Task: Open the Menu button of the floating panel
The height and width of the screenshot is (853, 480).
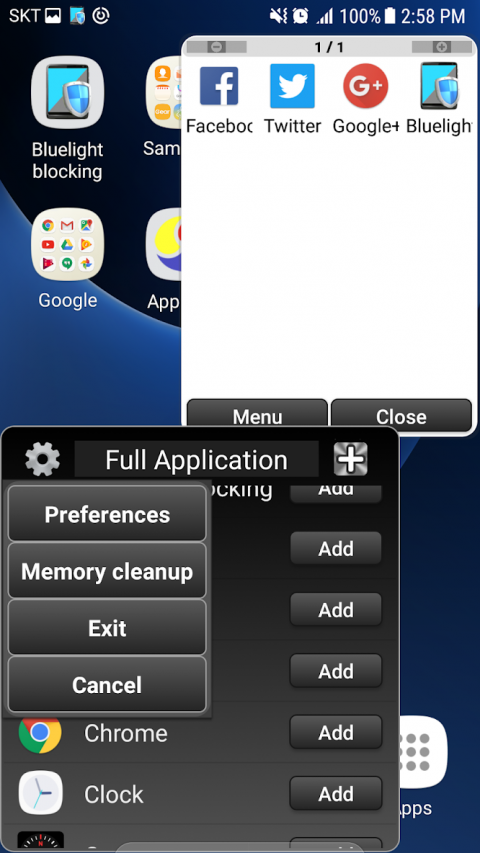Action: tap(257, 416)
